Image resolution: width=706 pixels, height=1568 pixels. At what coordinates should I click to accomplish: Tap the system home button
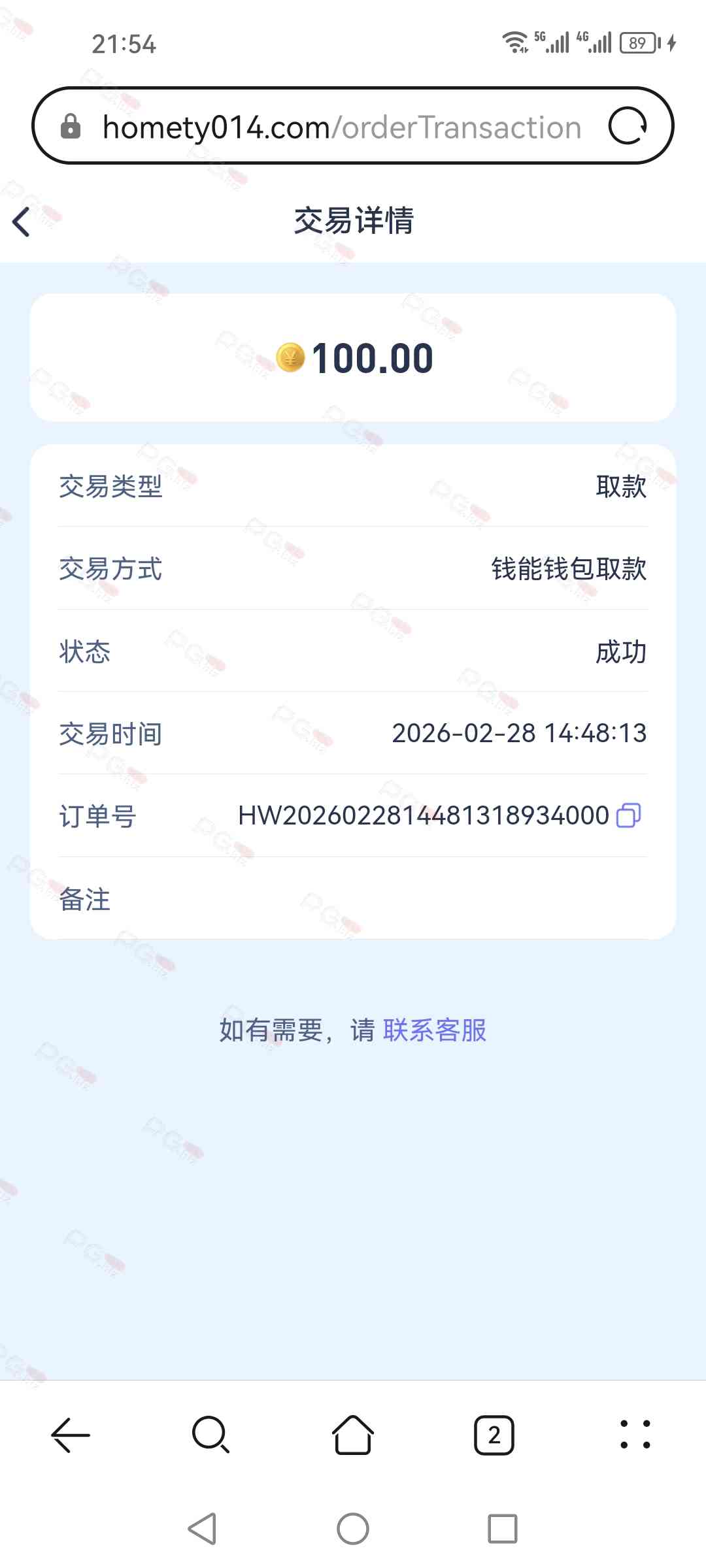pyautogui.click(x=353, y=1529)
